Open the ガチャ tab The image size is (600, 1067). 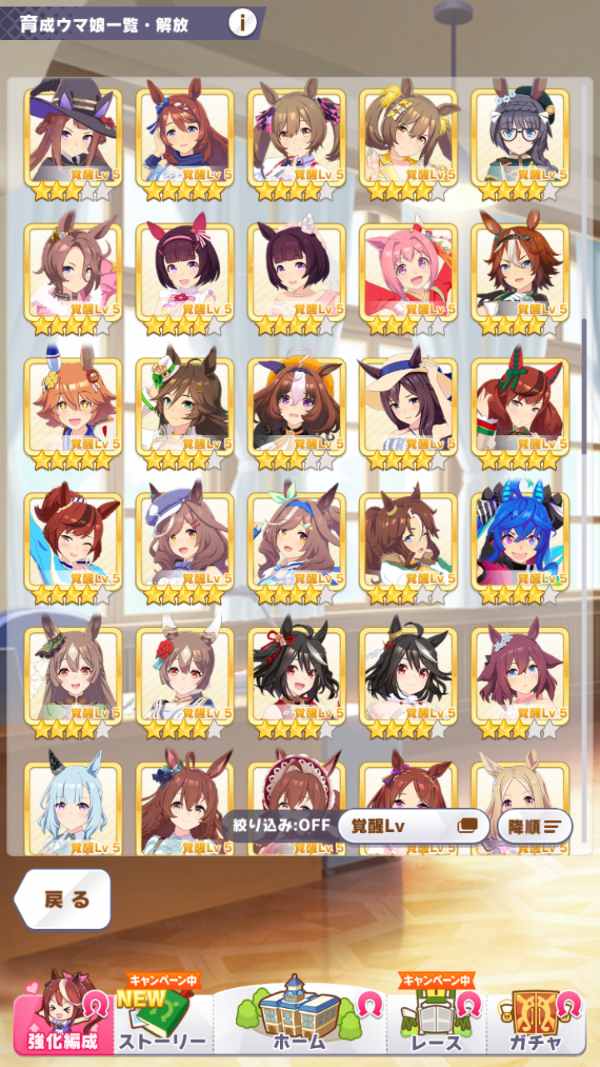click(x=538, y=1015)
